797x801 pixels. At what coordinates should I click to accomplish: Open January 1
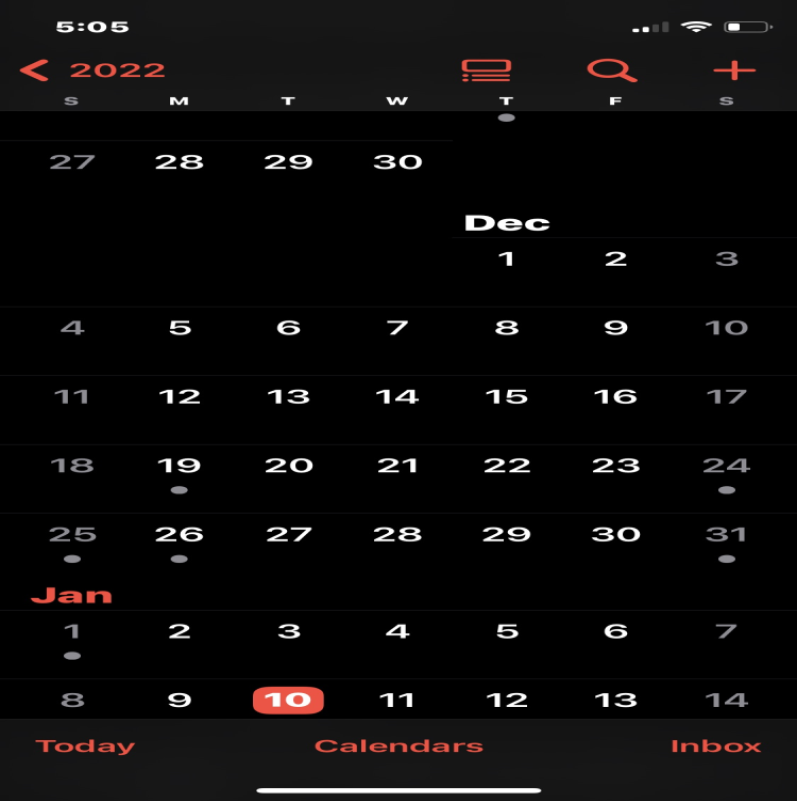[x=72, y=632]
